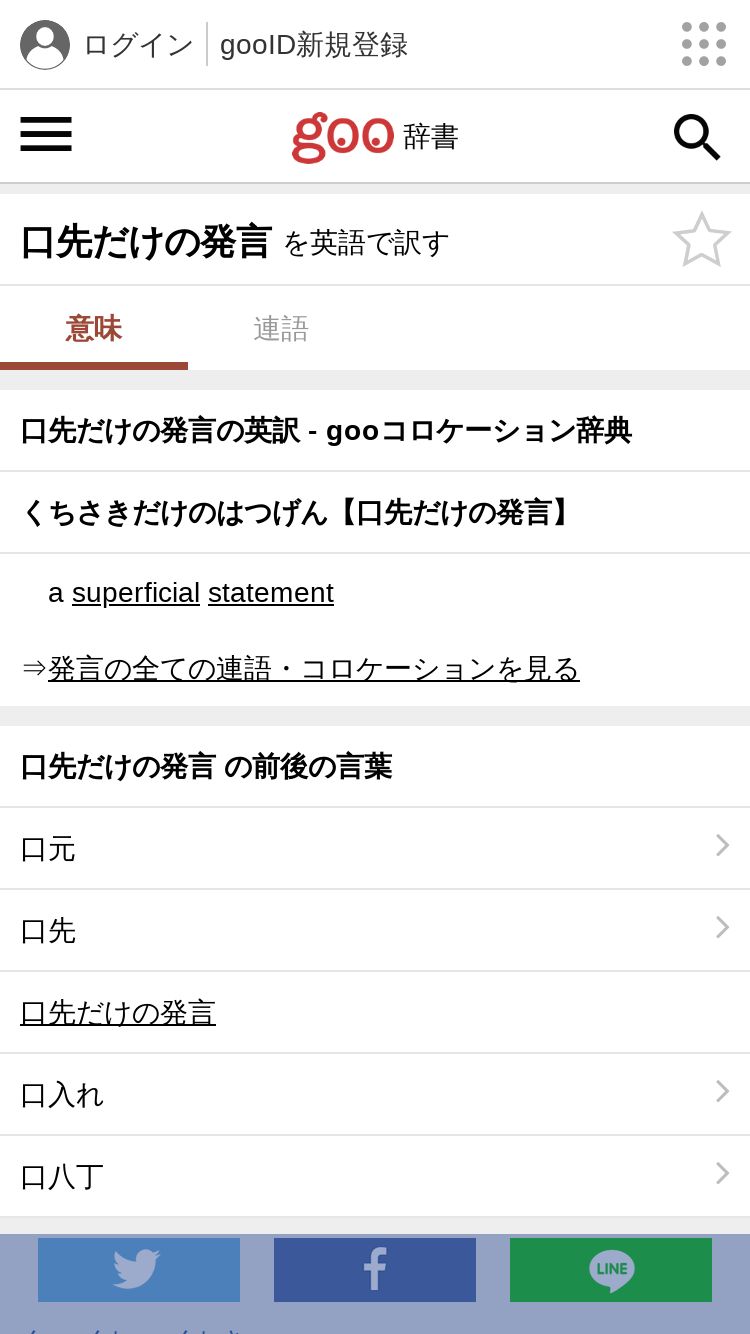Bookmark this entry with the star
Viewport: 750px width, 1334px height.
702,240
